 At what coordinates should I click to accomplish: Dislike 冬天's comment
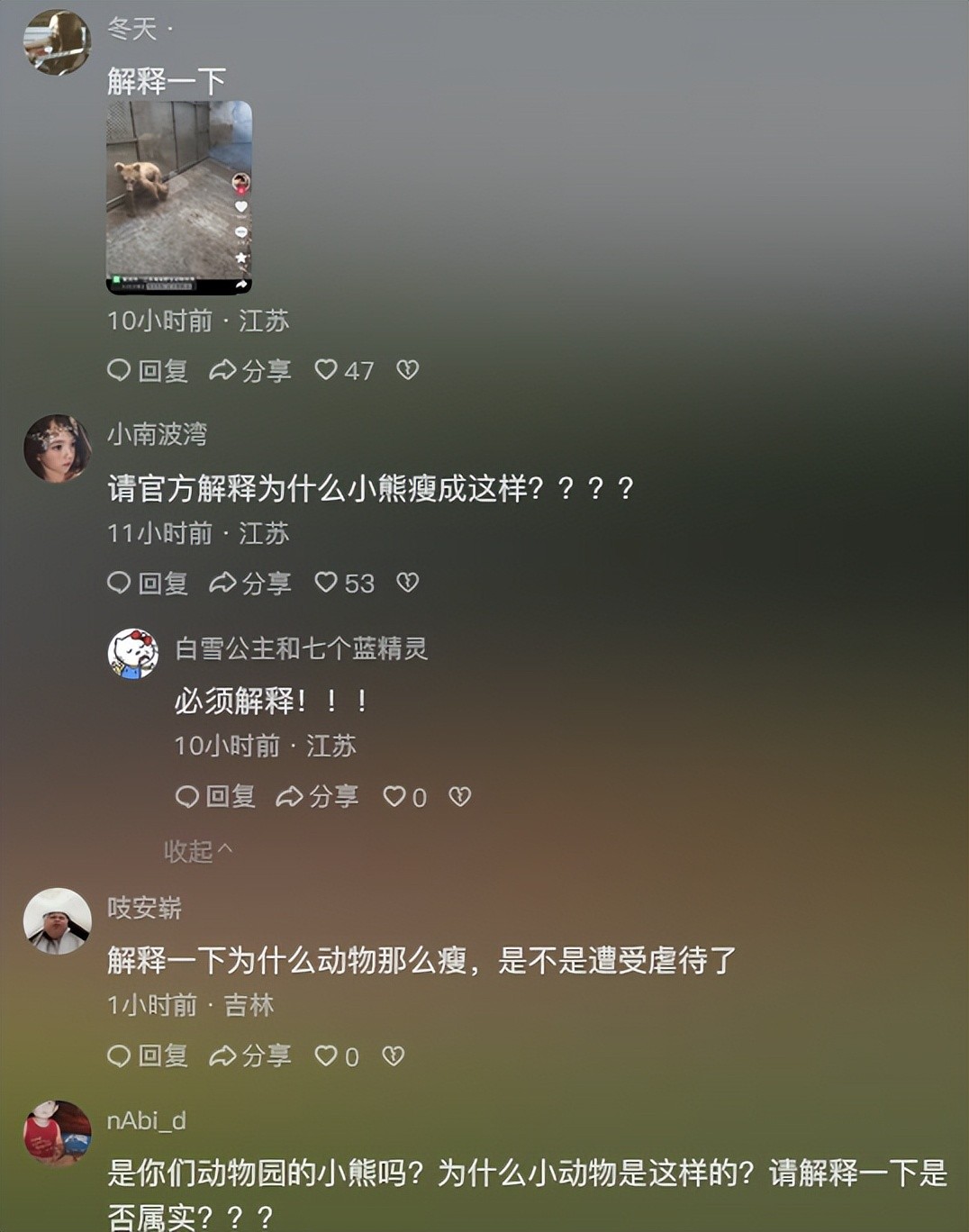[408, 370]
